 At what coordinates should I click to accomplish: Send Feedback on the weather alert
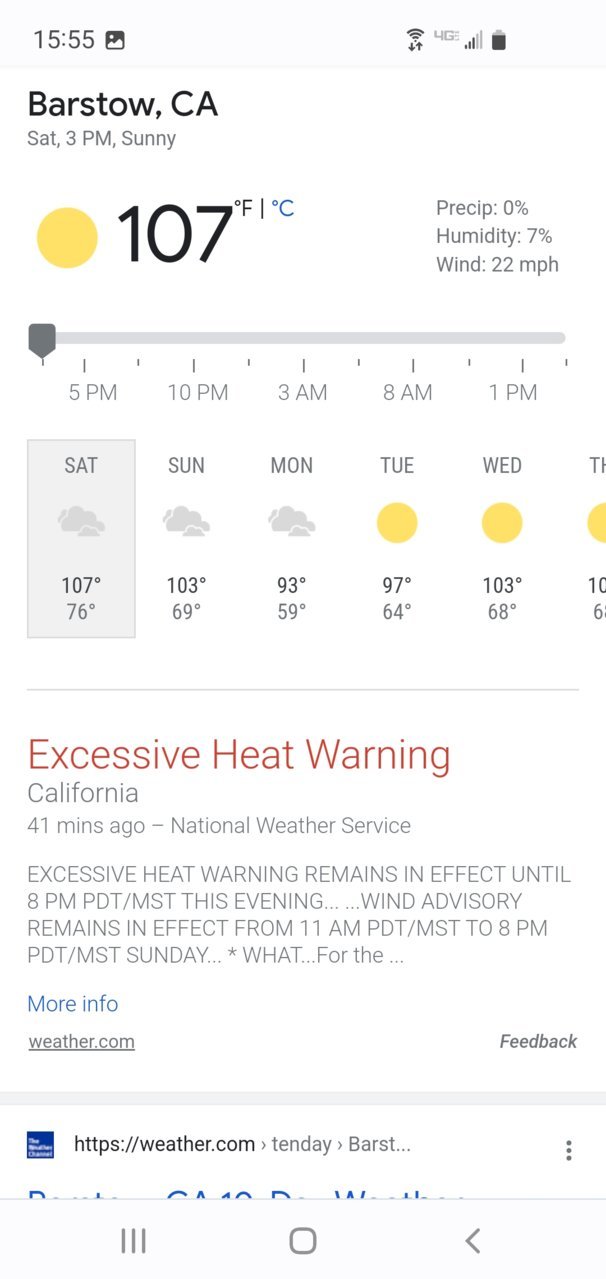(x=538, y=1041)
